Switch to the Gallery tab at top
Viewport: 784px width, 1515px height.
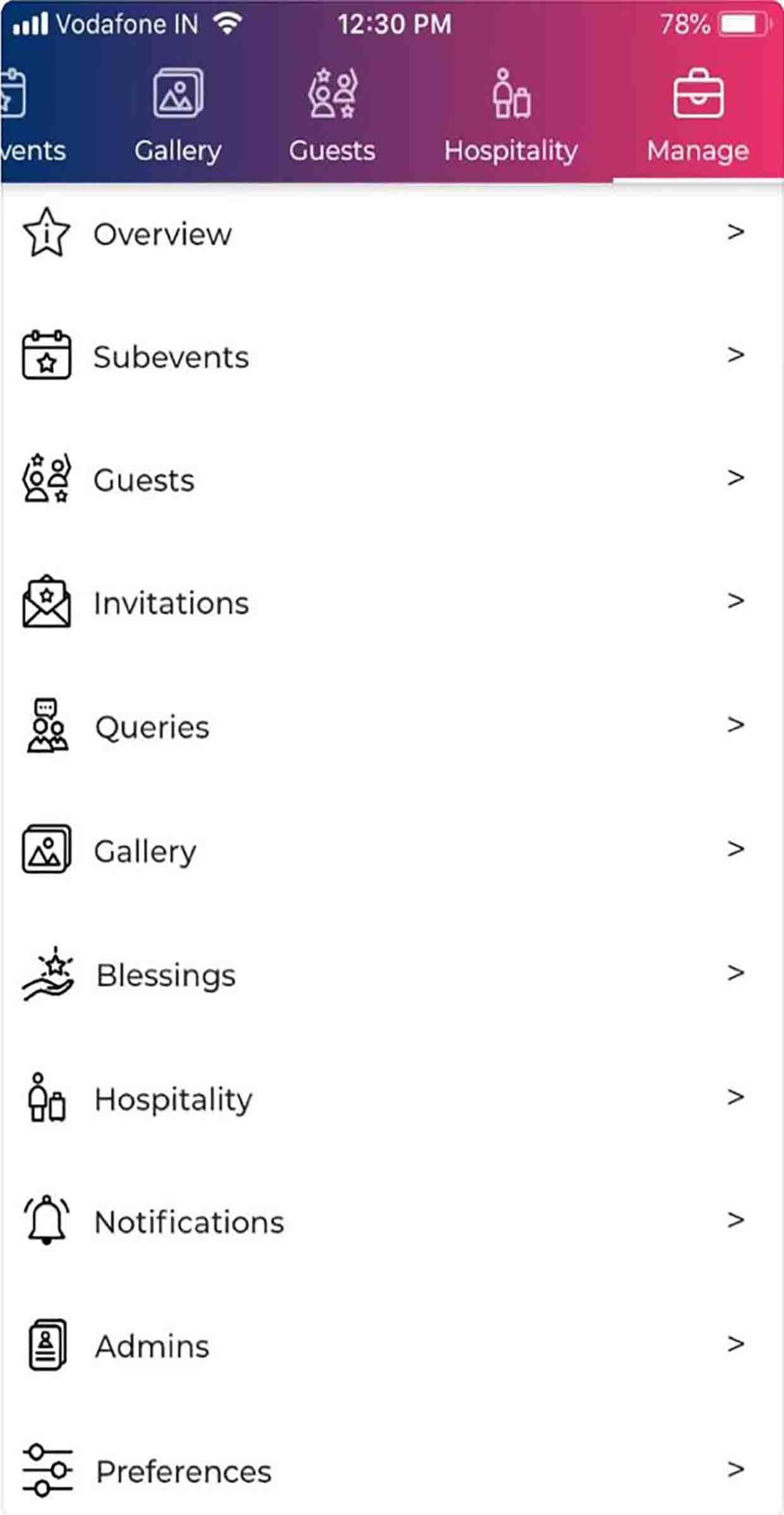click(x=178, y=117)
